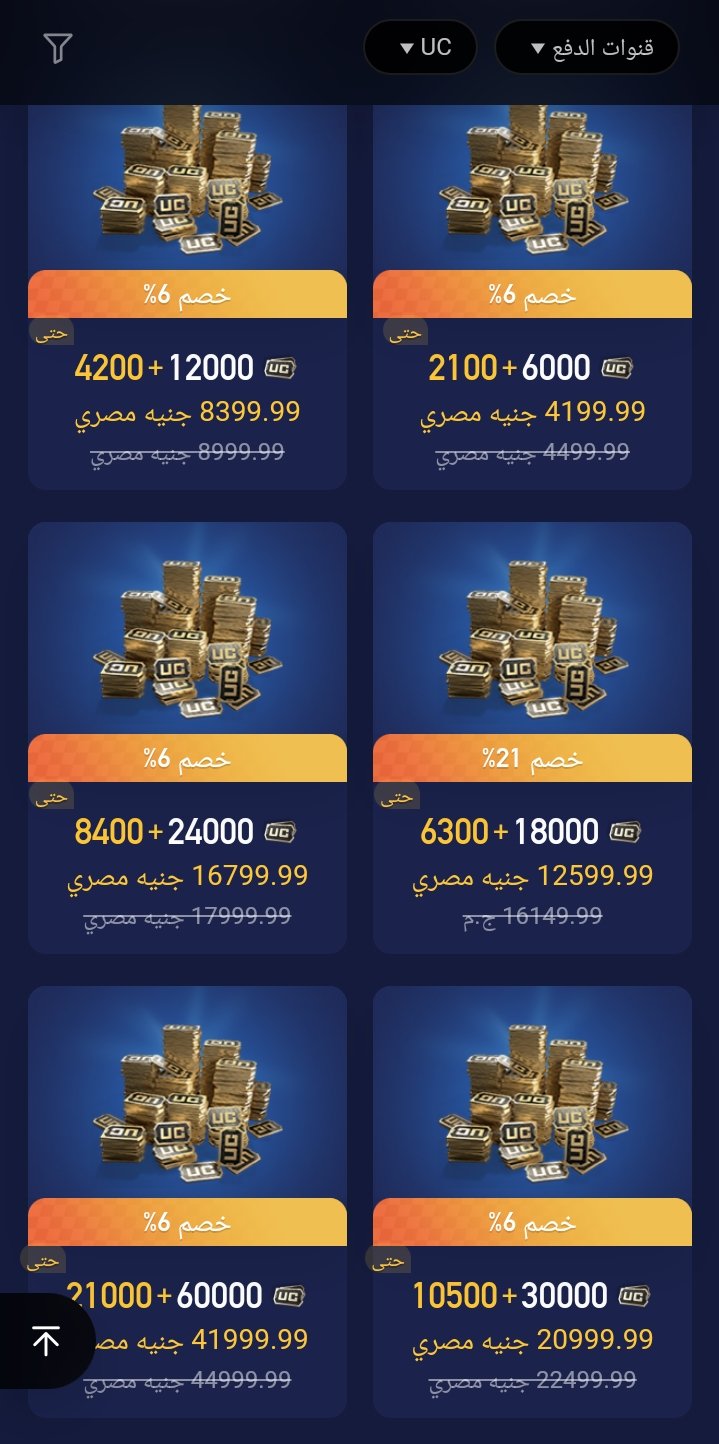Screen dimensions: 719x1444
Task: Expand the UC dropdown
Action: tap(420, 47)
